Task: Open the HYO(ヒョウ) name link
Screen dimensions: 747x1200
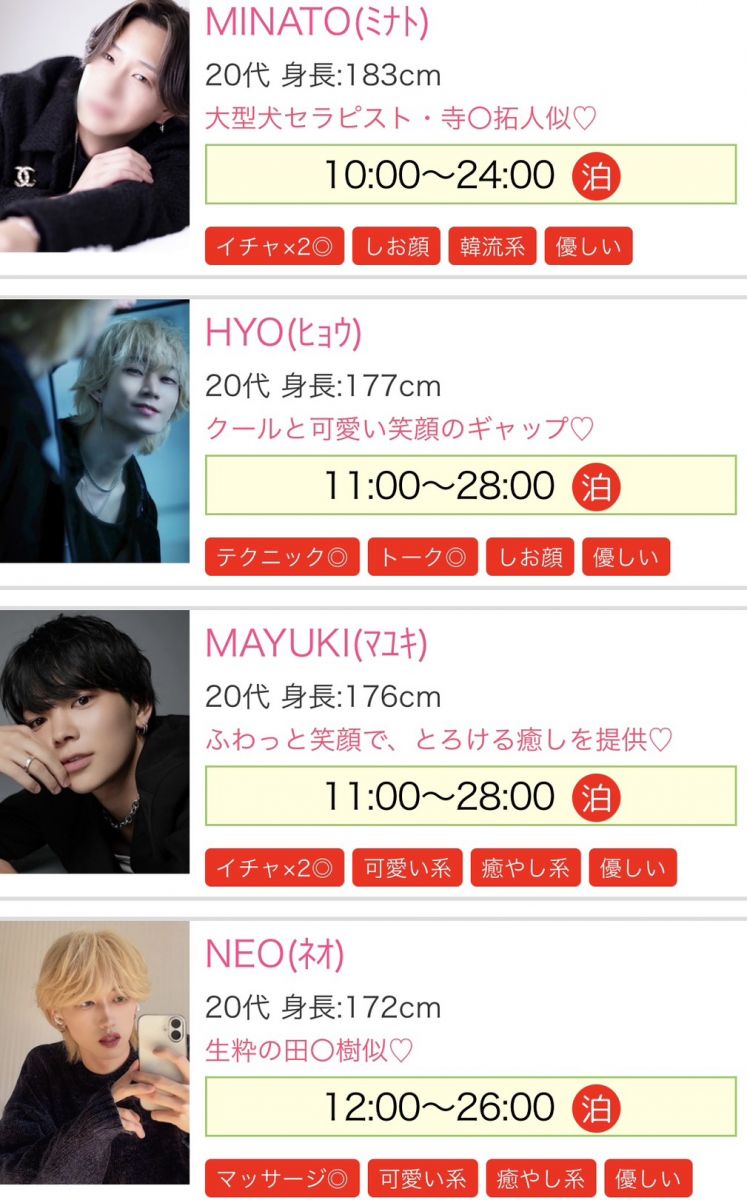Action: pyautogui.click(x=283, y=334)
